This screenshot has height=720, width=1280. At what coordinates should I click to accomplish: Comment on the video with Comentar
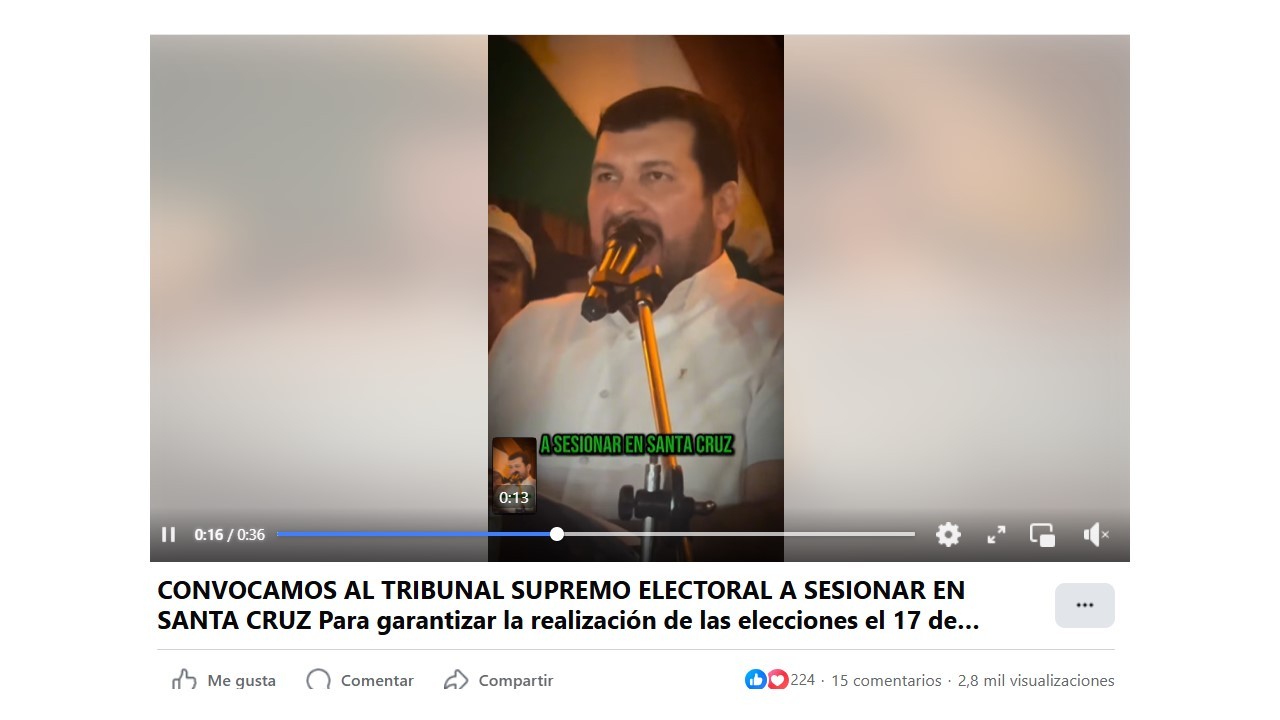point(360,680)
